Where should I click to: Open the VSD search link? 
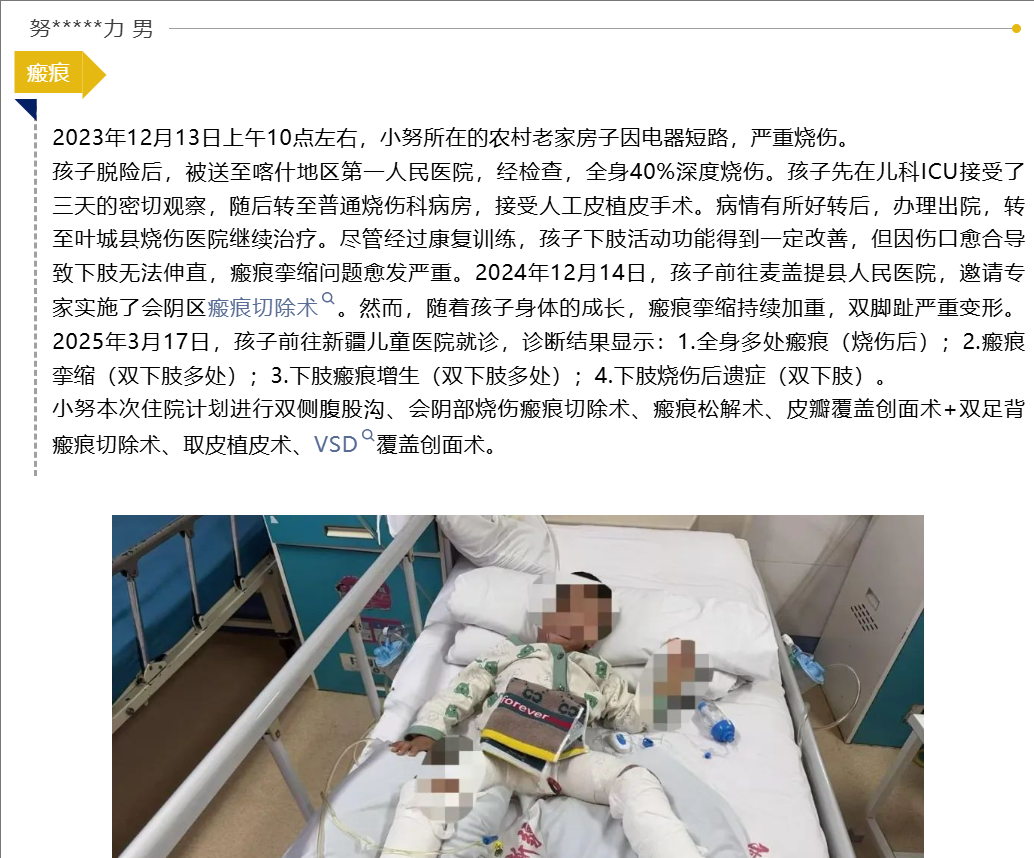[x=336, y=444]
